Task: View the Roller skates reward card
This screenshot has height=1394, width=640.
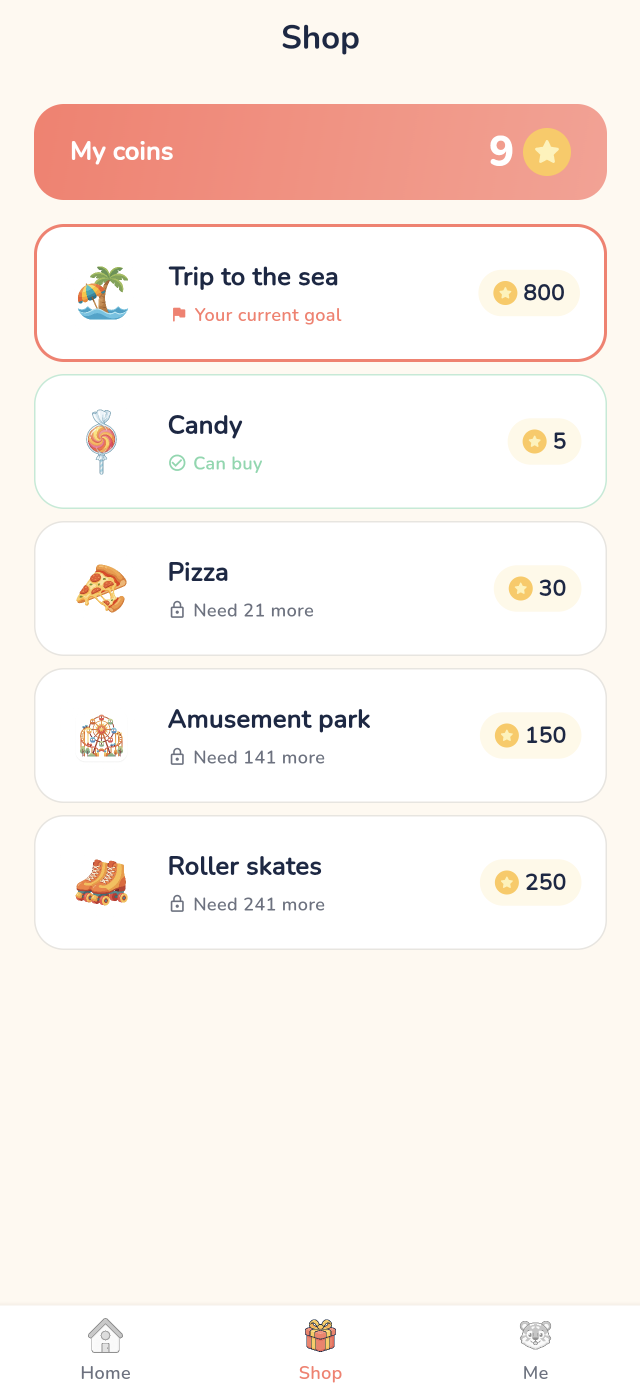Action: 320,882
